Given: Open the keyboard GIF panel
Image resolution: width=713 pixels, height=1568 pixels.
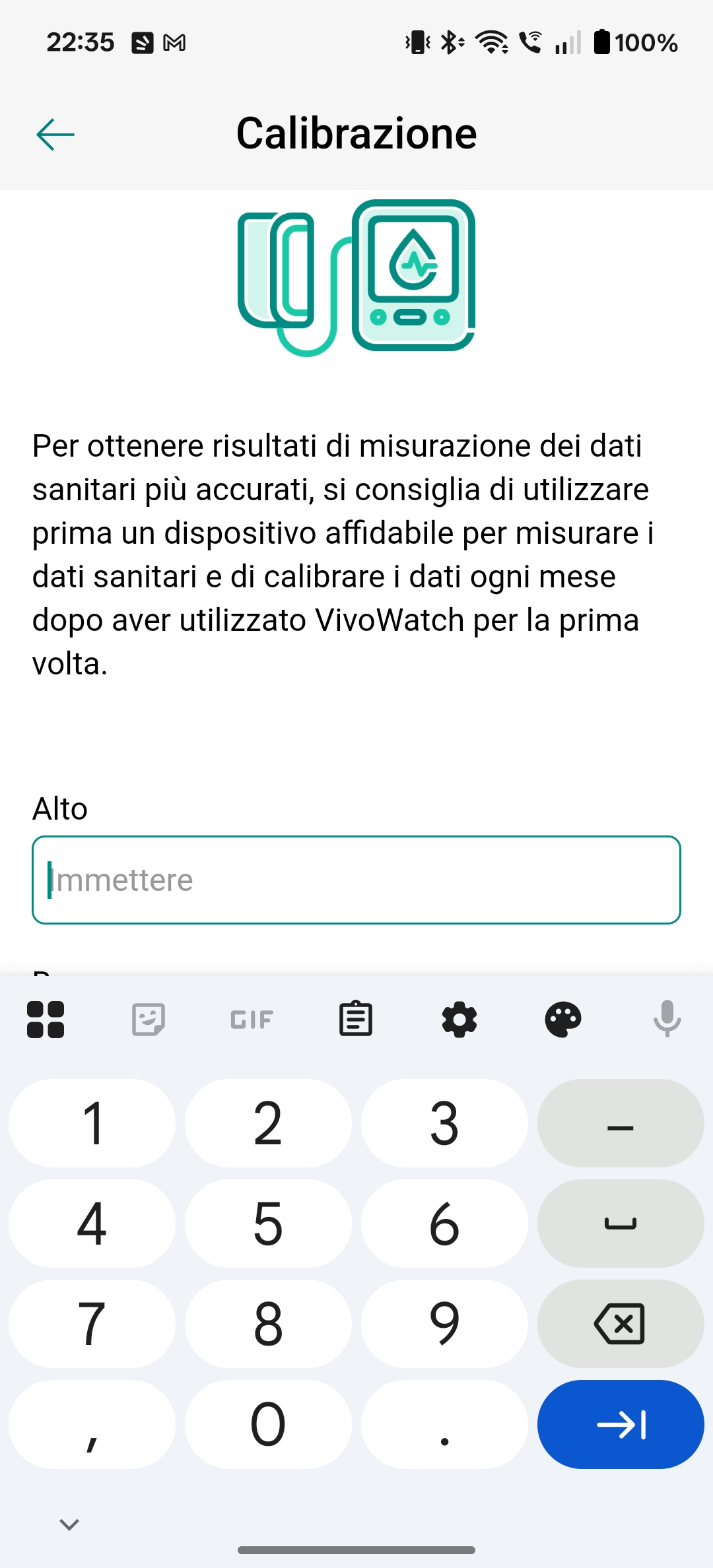Looking at the screenshot, I should point(252,1020).
